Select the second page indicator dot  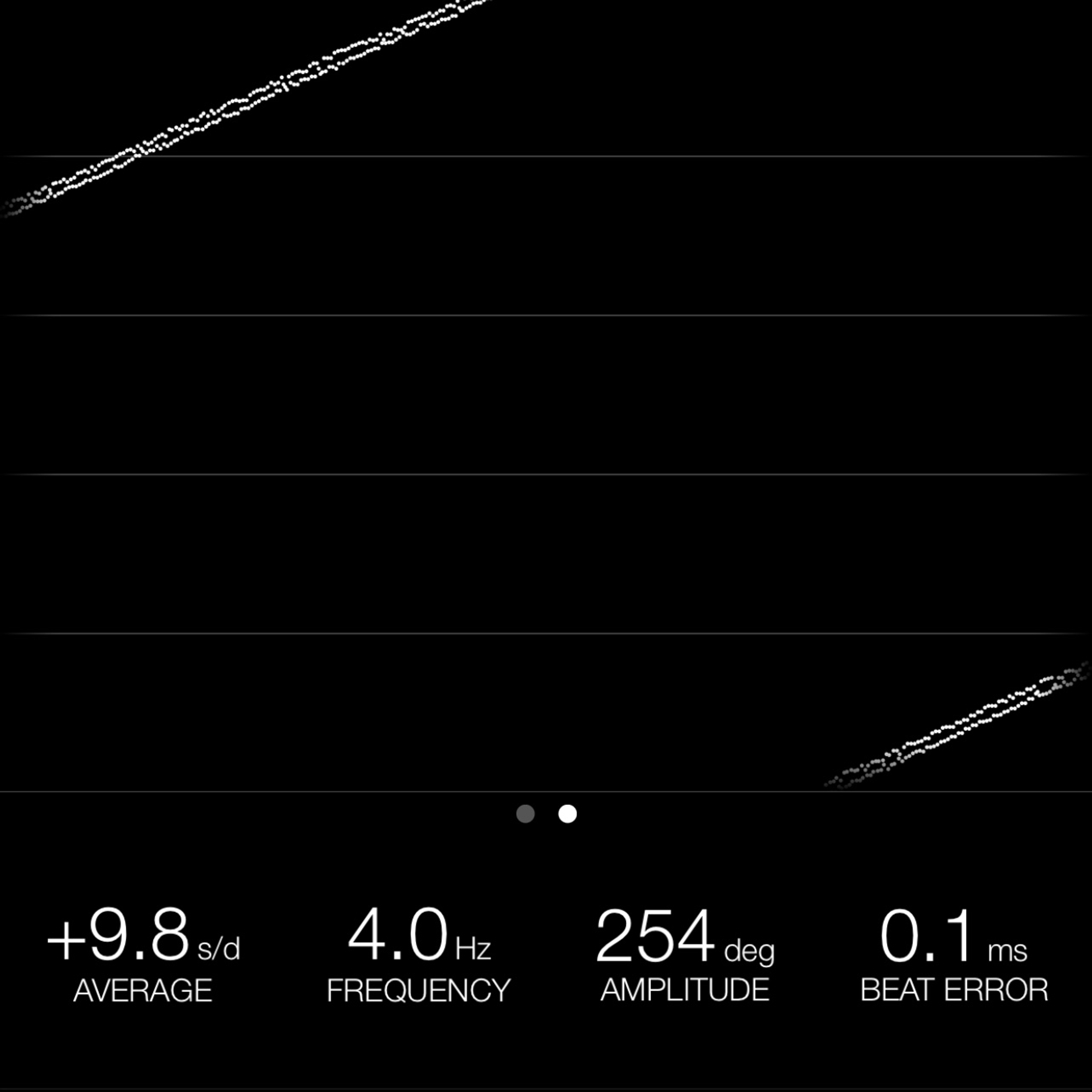(568, 814)
